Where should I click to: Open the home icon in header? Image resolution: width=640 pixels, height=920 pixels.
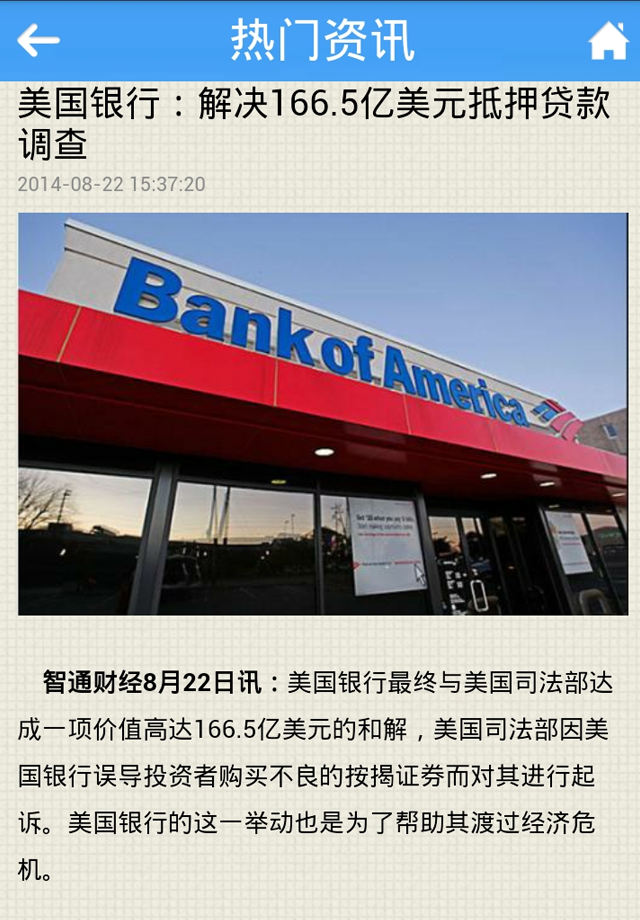click(608, 41)
